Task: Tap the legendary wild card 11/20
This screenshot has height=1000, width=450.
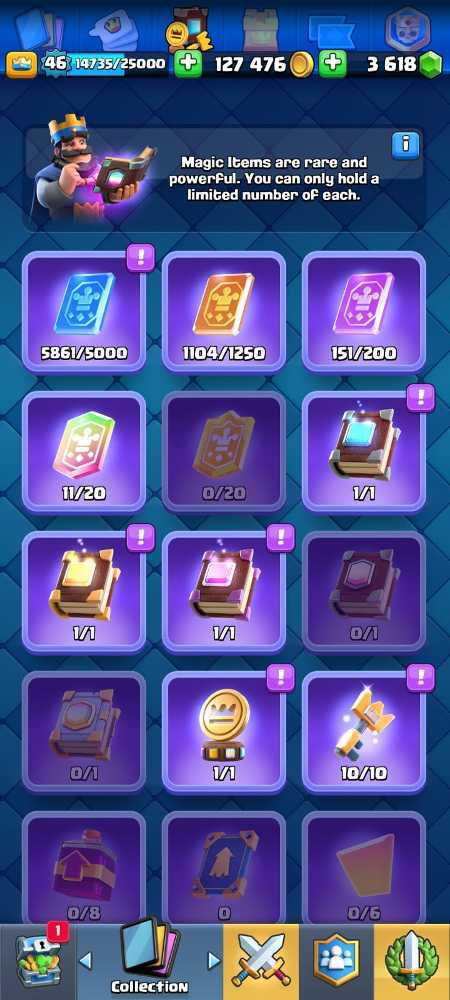Action: 84,452
